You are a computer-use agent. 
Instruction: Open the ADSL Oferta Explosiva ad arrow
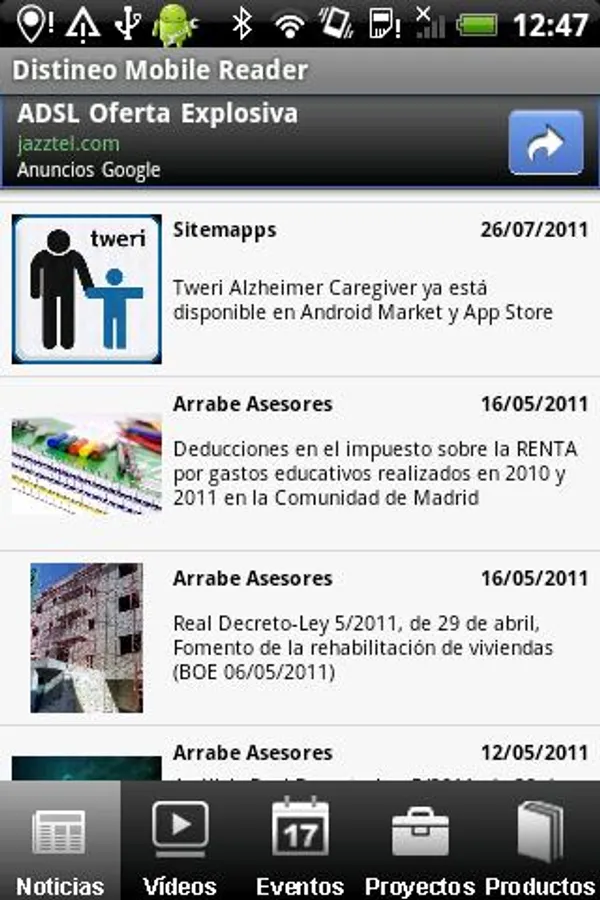coord(545,143)
